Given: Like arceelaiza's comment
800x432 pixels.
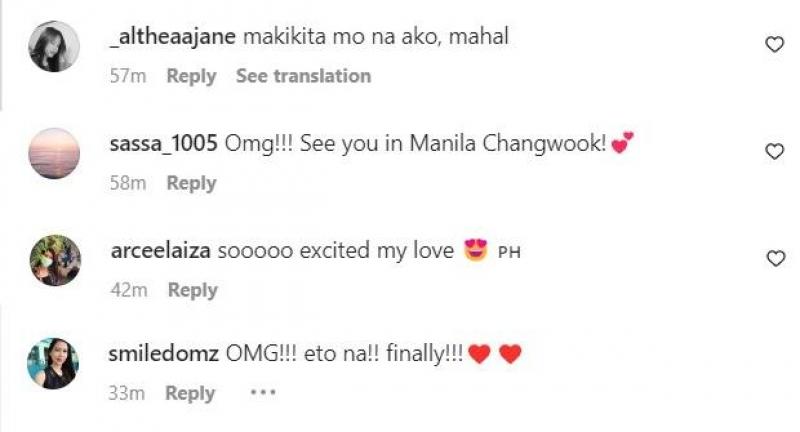Looking at the screenshot, I should click(x=773, y=258).
